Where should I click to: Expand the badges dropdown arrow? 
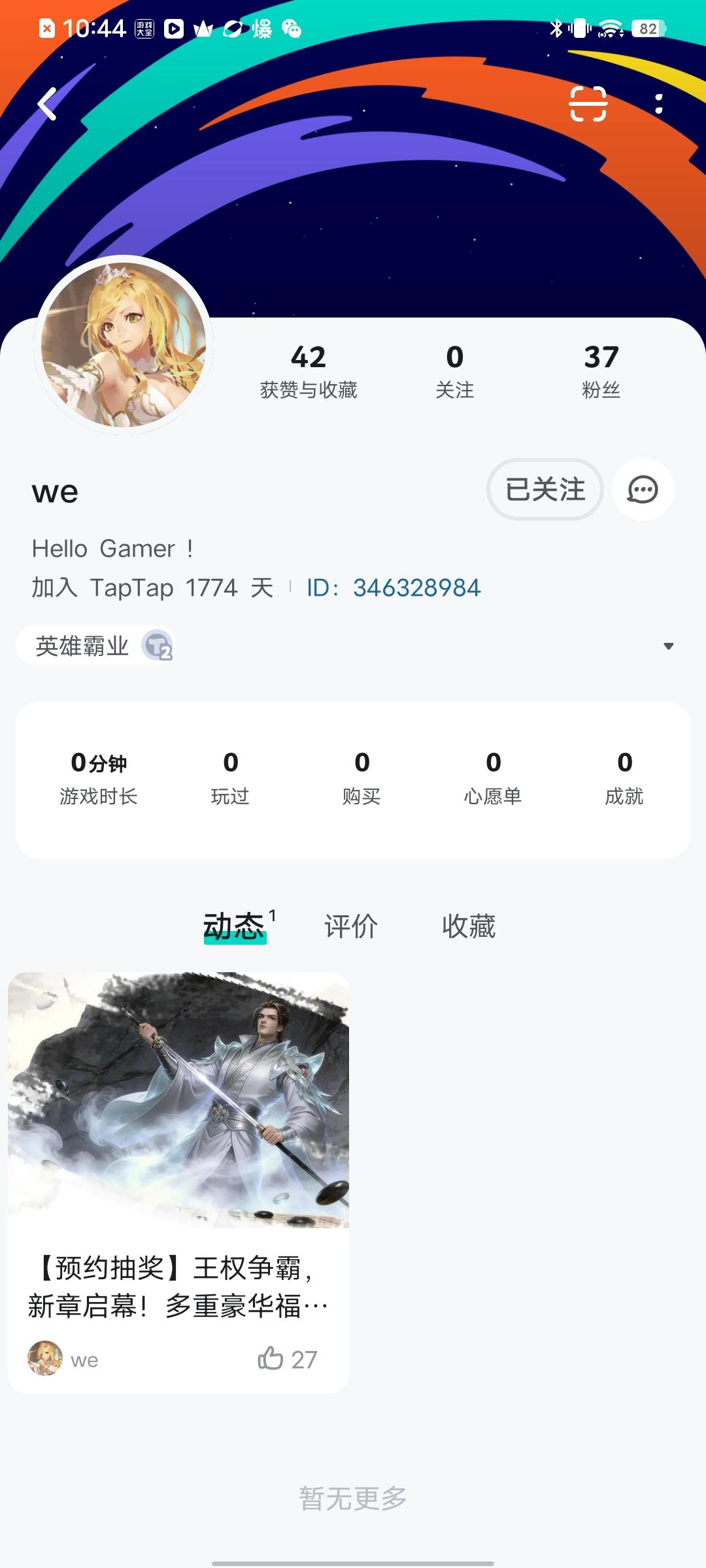[x=668, y=646]
